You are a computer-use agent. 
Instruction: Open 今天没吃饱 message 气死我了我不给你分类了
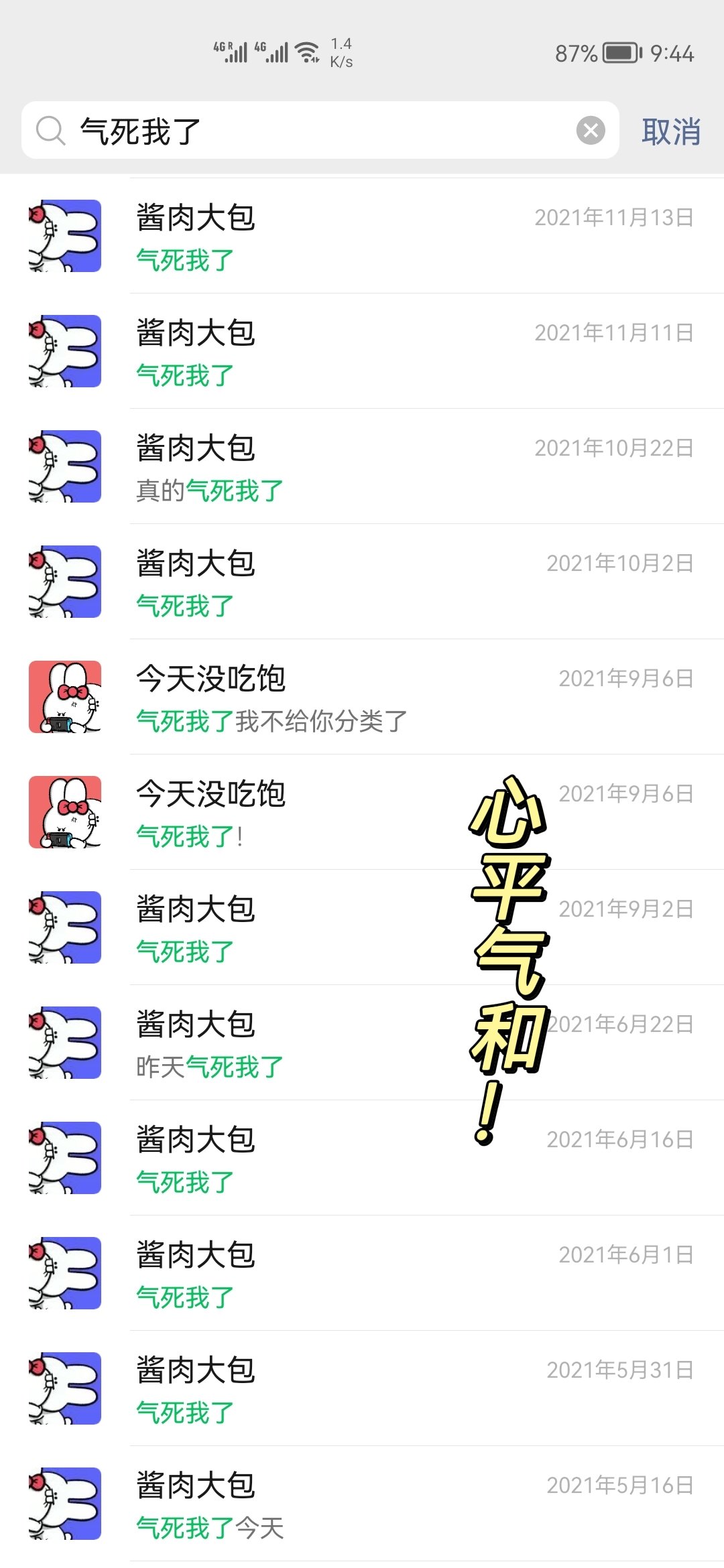click(362, 698)
